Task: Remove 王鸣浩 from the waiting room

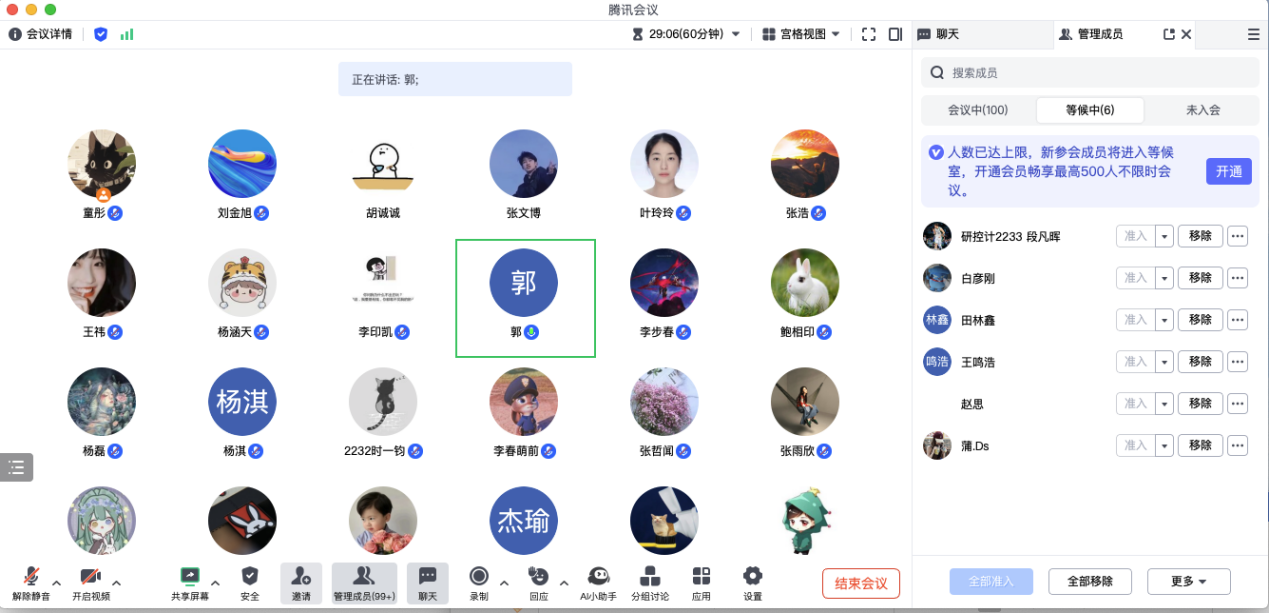Action: coord(1200,362)
